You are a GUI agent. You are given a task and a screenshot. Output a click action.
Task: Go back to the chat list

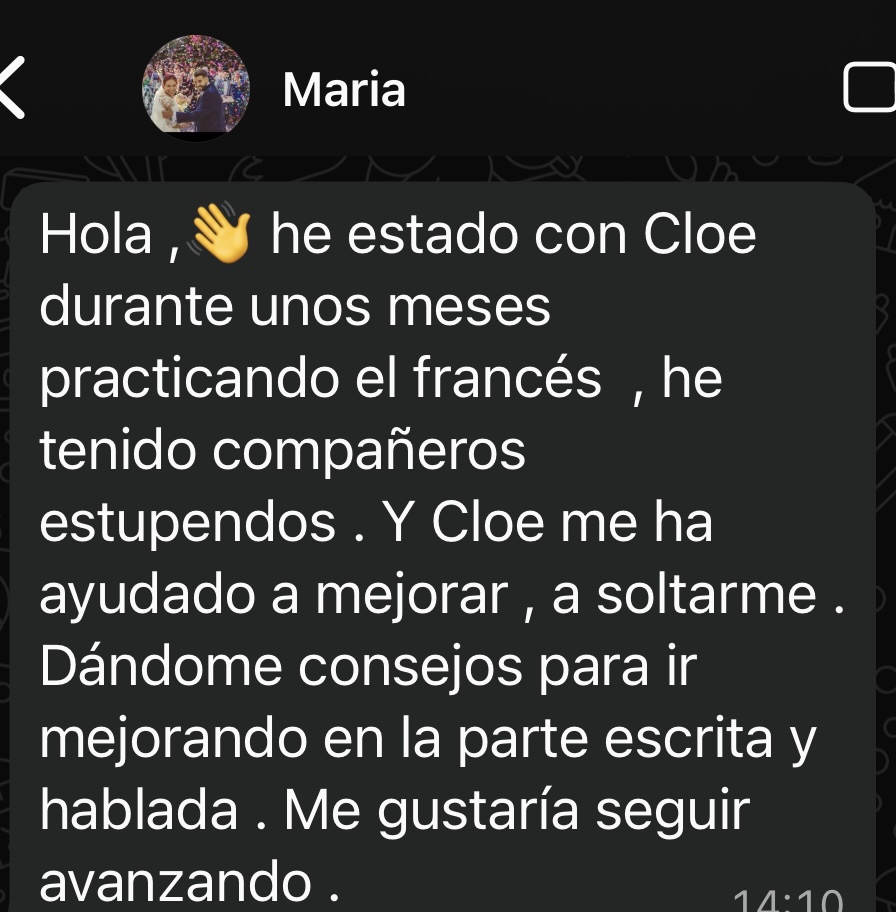point(12,90)
